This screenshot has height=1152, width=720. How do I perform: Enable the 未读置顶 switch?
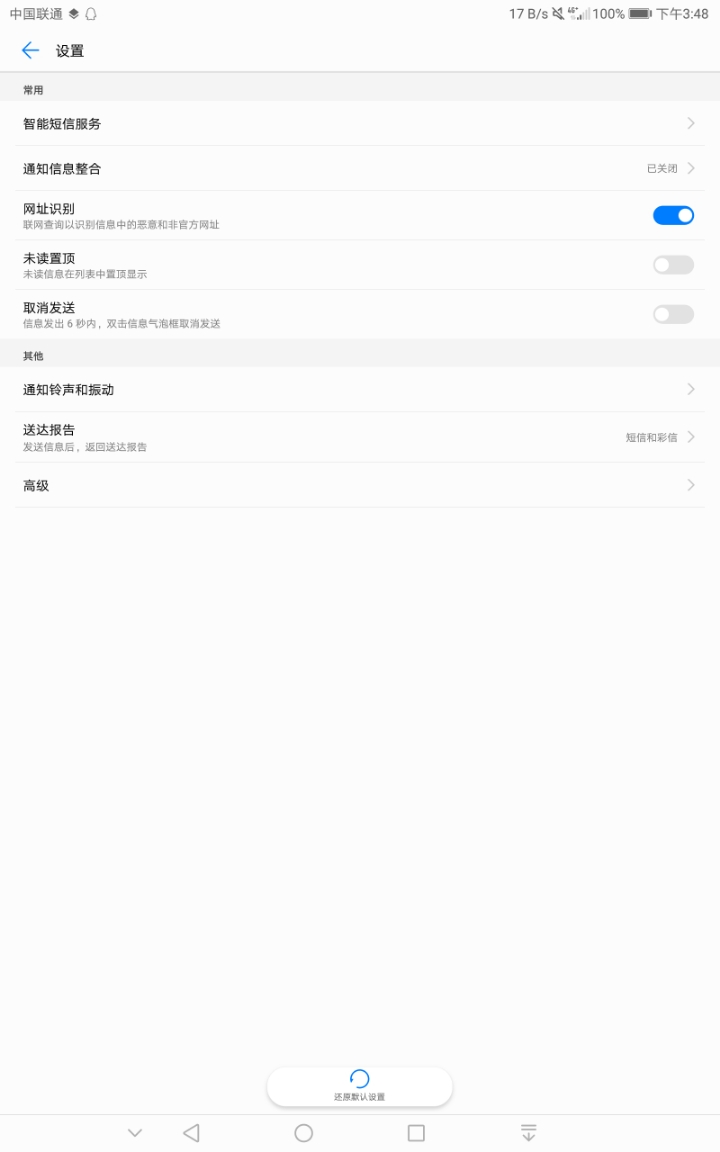(x=673, y=264)
